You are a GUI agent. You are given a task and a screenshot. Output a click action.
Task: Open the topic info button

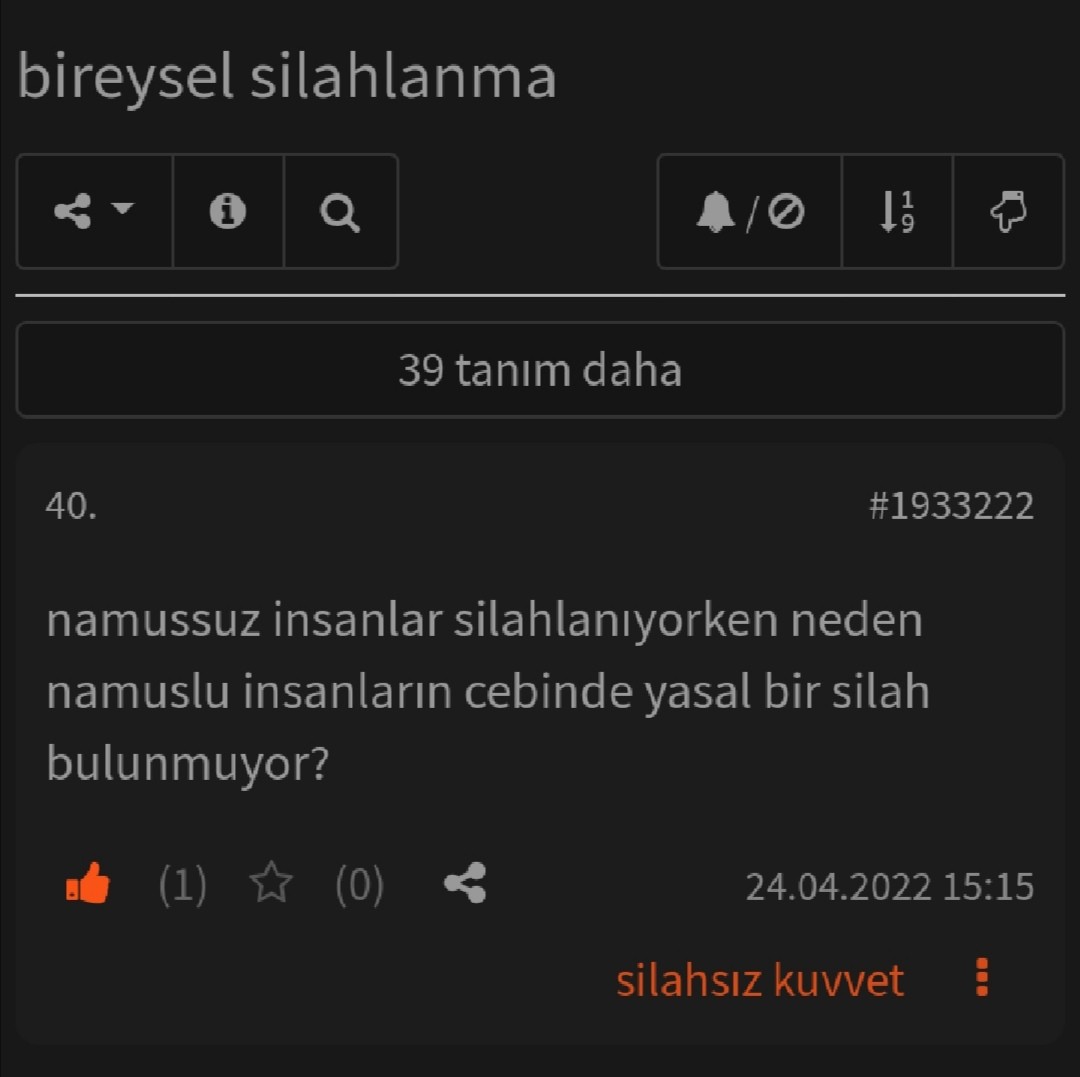(228, 212)
